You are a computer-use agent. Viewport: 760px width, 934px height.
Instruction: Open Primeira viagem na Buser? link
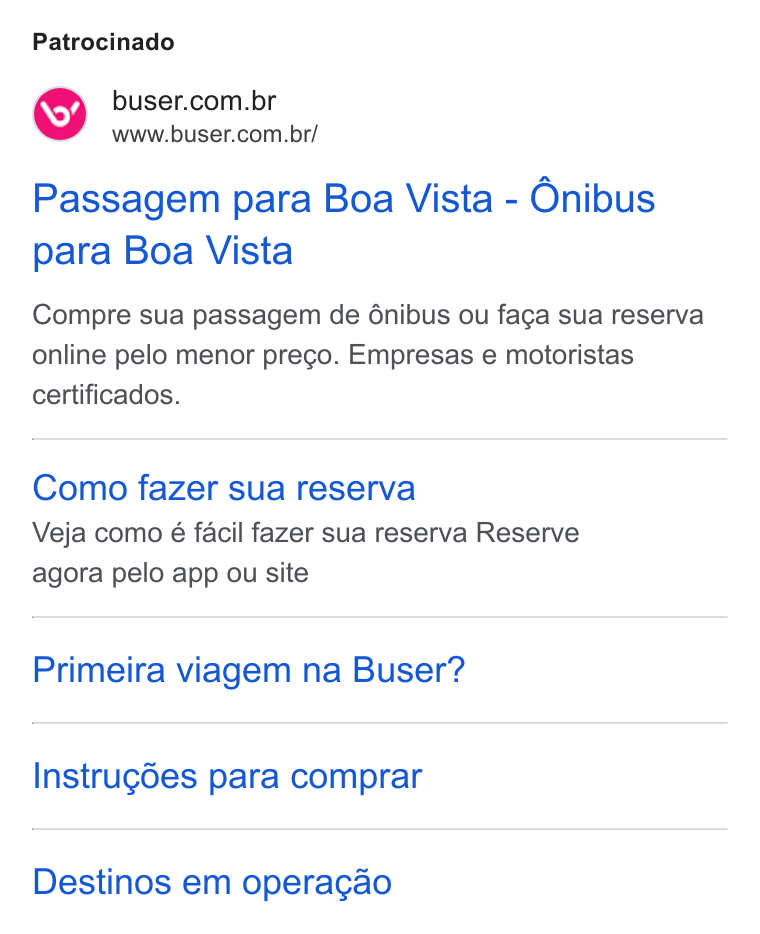248,670
